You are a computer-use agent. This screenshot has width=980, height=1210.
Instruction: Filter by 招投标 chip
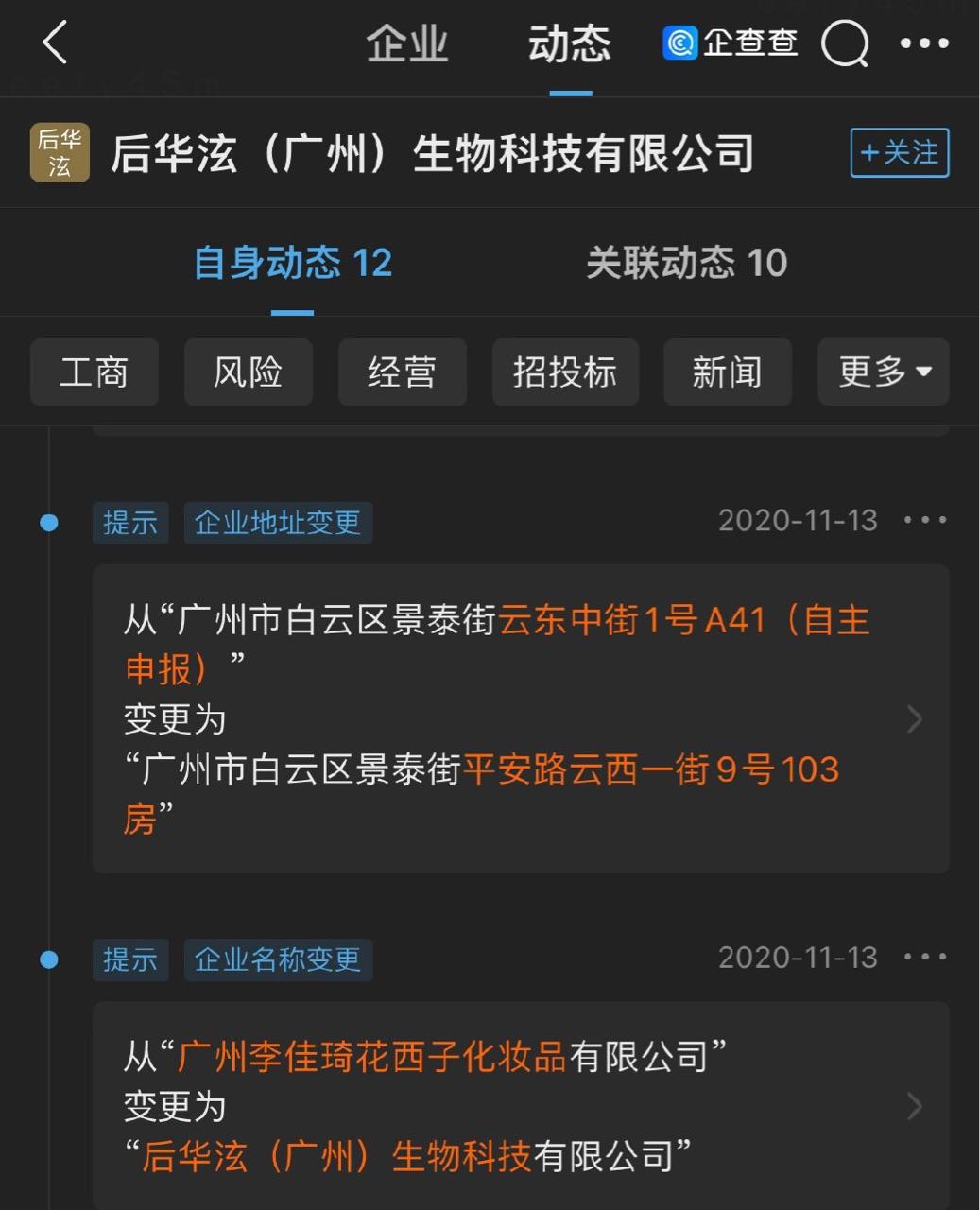(564, 372)
